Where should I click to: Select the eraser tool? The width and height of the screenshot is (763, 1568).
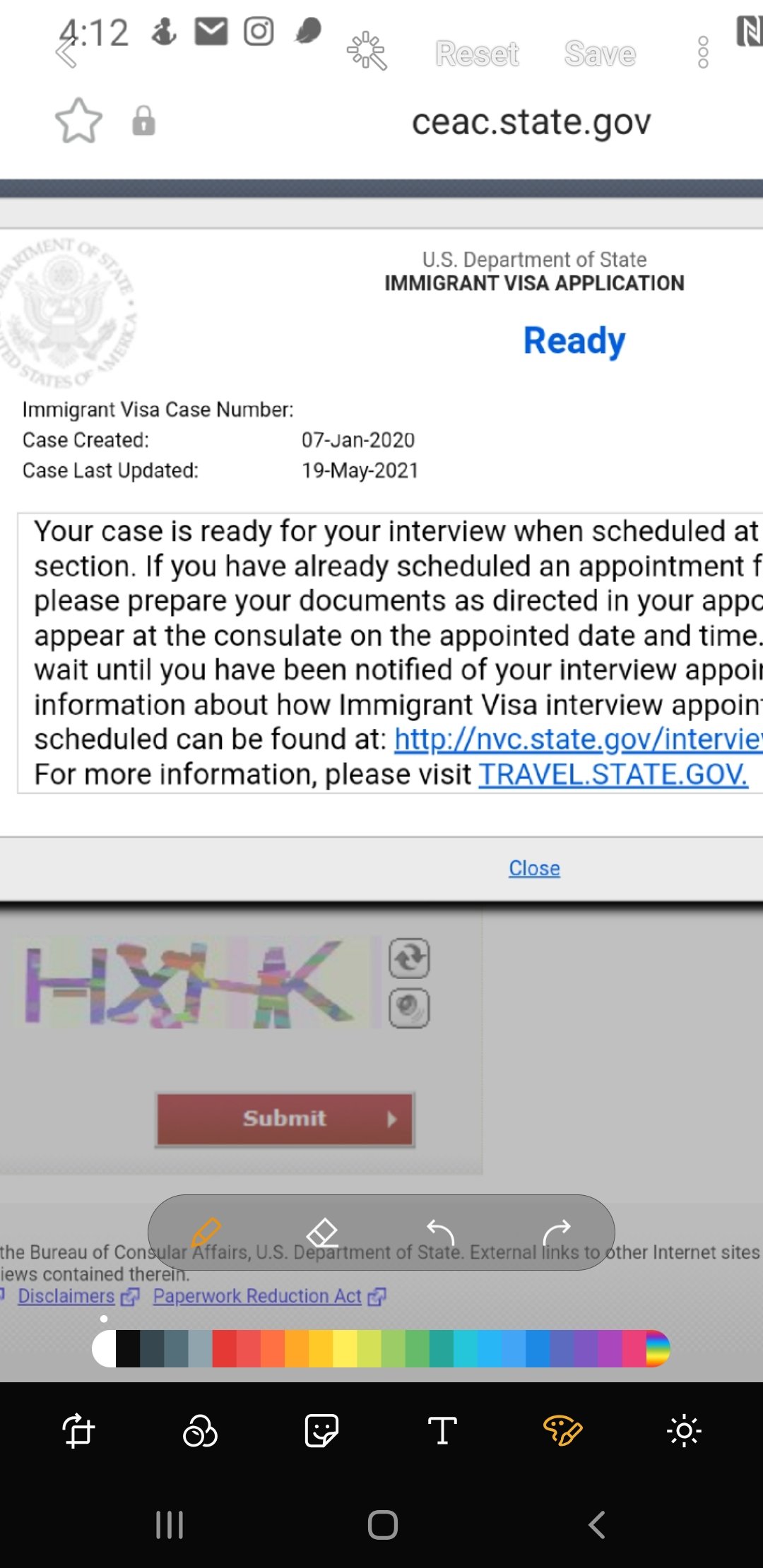point(323,1233)
